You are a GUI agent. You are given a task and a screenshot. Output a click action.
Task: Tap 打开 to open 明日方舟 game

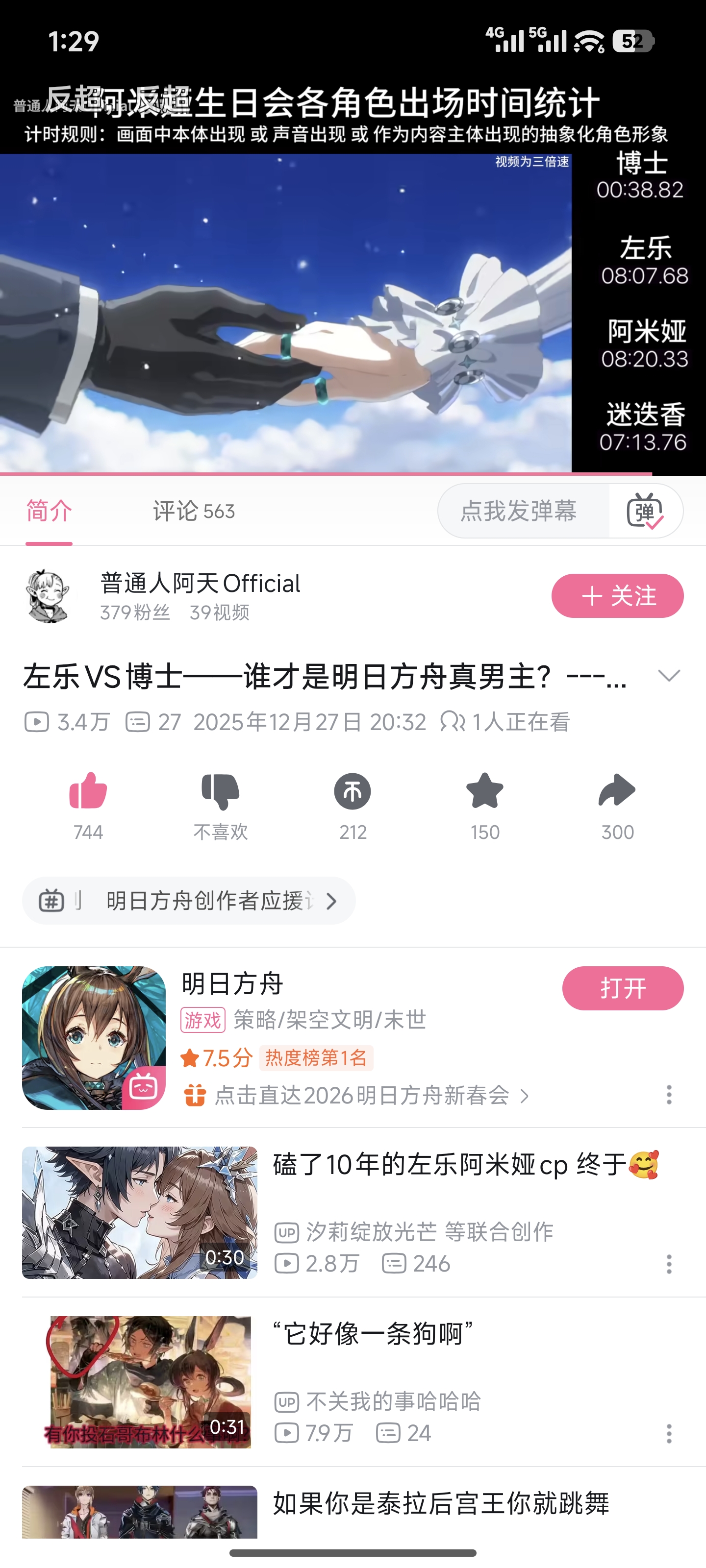[x=623, y=988]
